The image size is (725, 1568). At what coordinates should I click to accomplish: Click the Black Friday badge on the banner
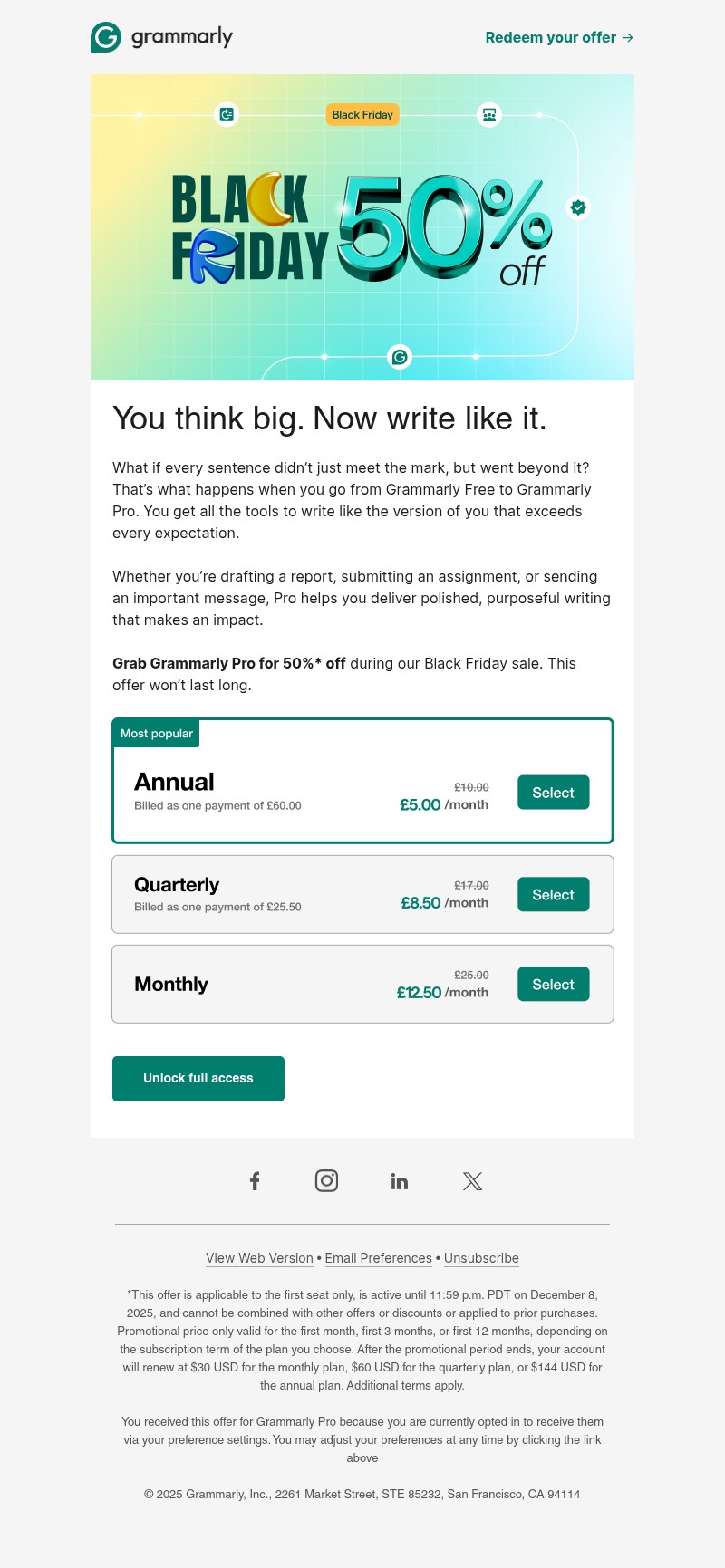click(x=362, y=114)
